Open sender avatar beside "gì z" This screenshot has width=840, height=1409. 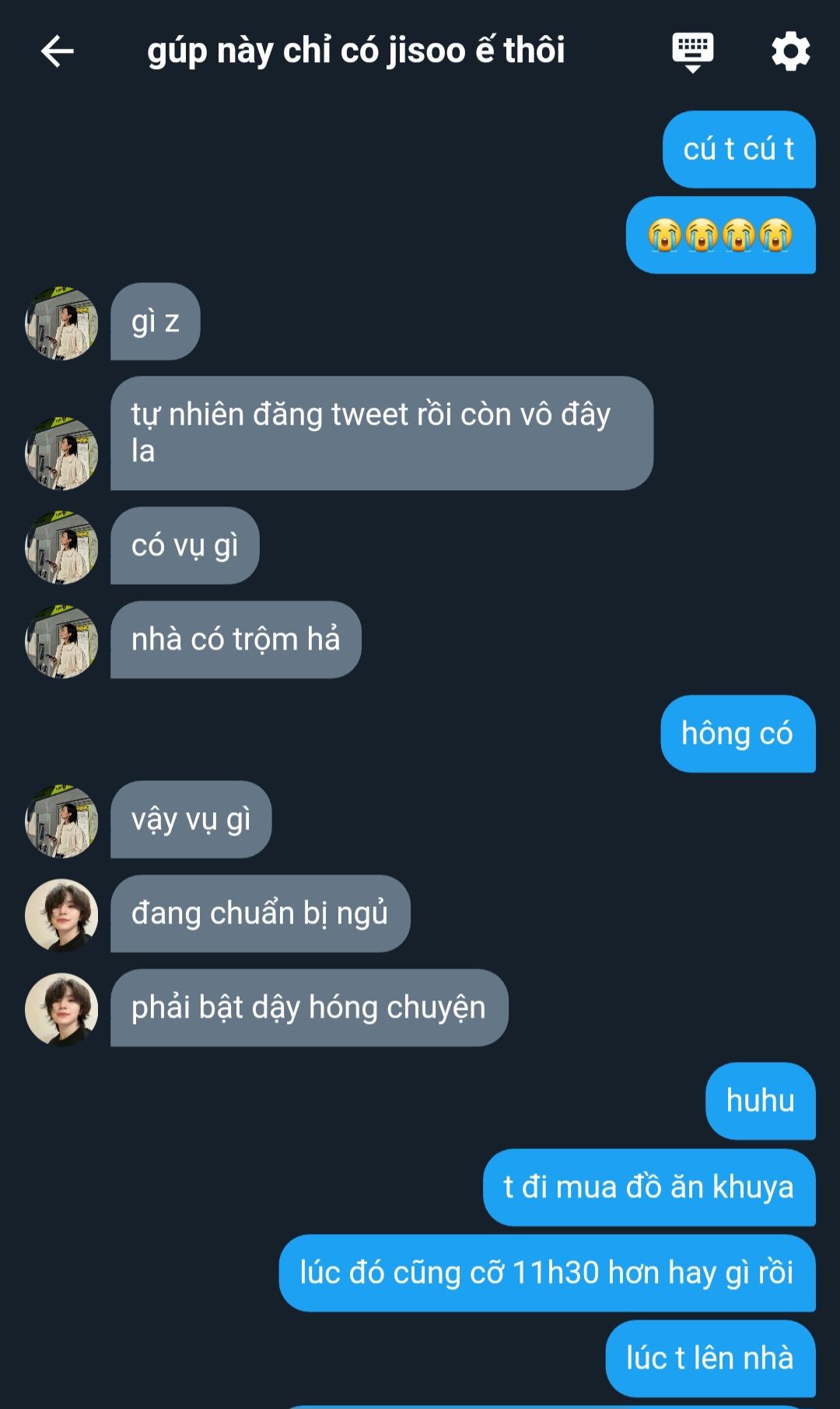pyautogui.click(x=61, y=323)
